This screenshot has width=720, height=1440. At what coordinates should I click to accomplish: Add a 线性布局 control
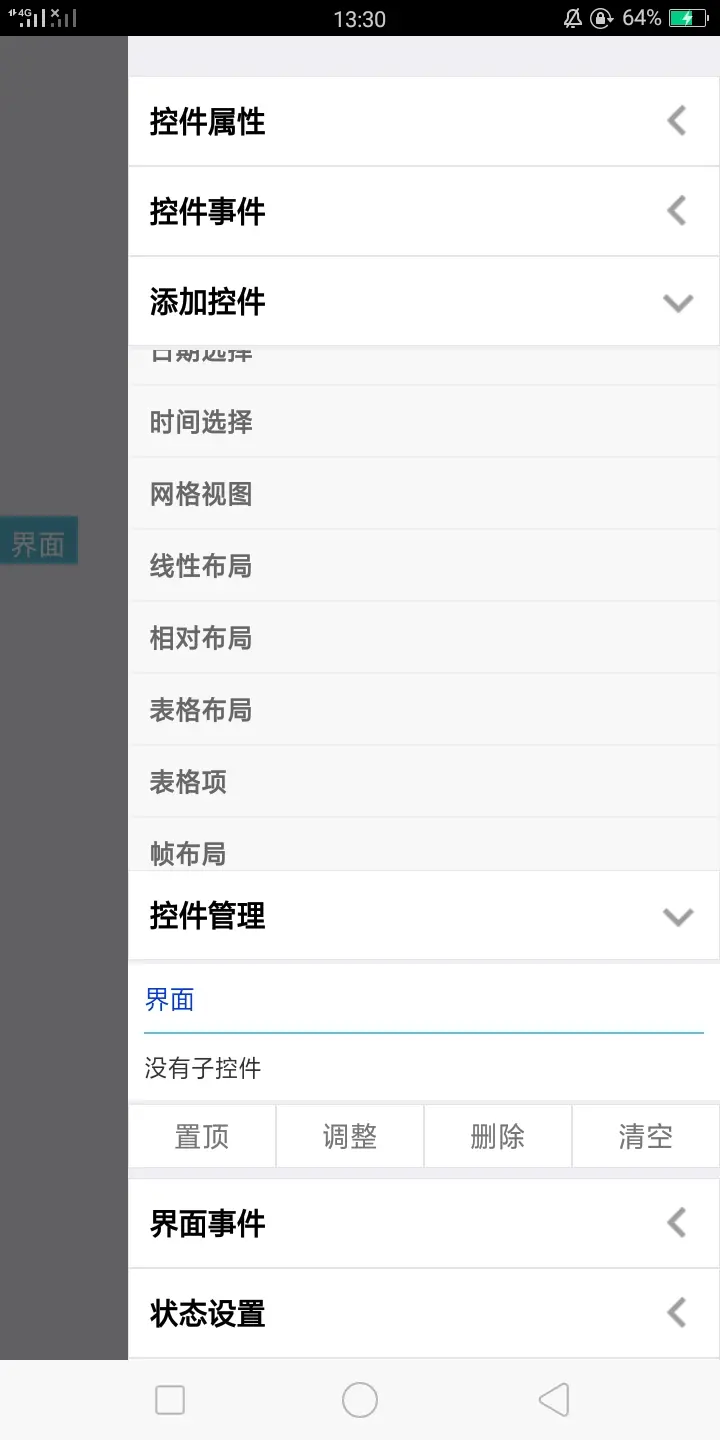(423, 566)
